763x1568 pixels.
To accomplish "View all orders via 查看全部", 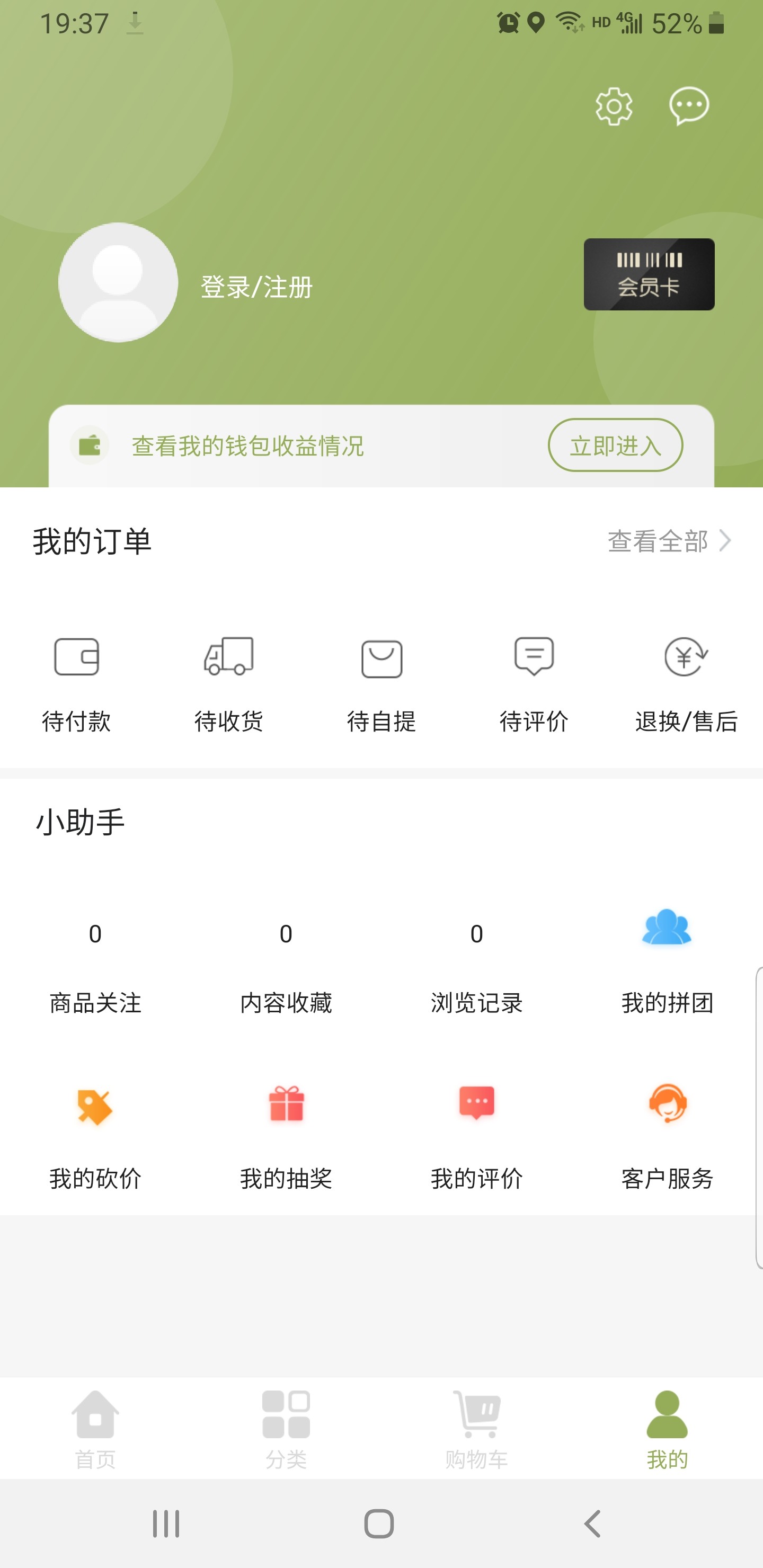I will [669, 540].
